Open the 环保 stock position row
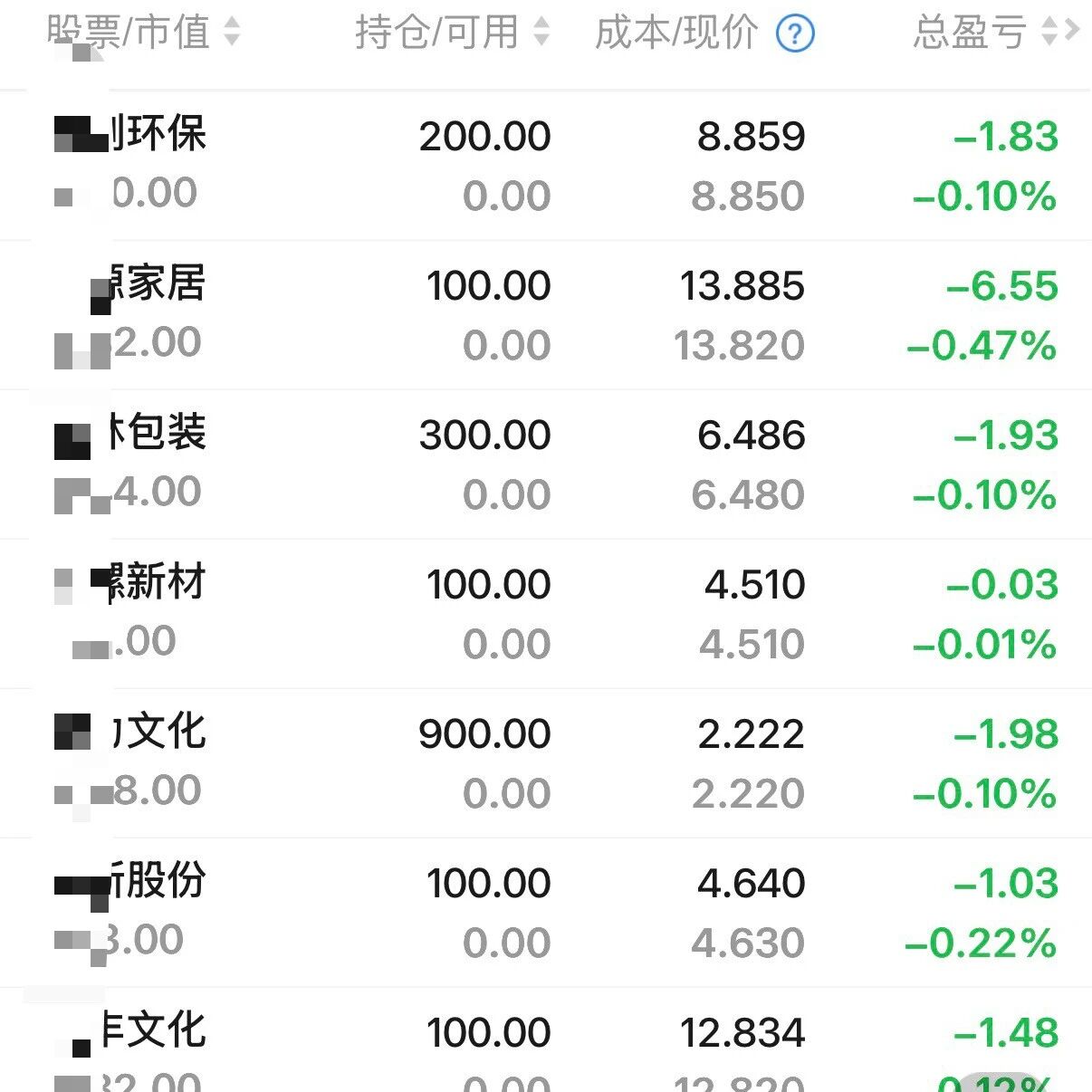This screenshot has width=1092, height=1092. (546, 166)
